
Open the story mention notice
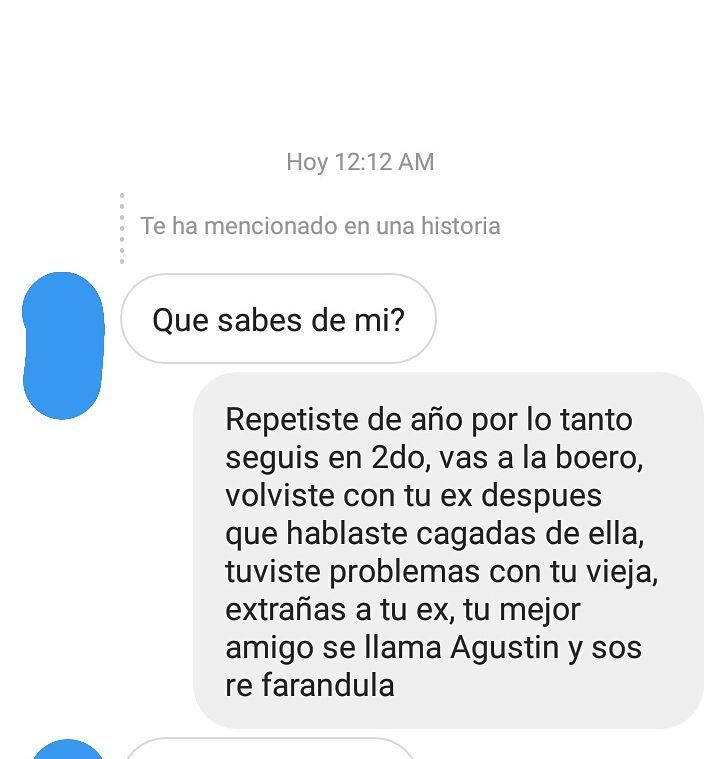click(320, 226)
